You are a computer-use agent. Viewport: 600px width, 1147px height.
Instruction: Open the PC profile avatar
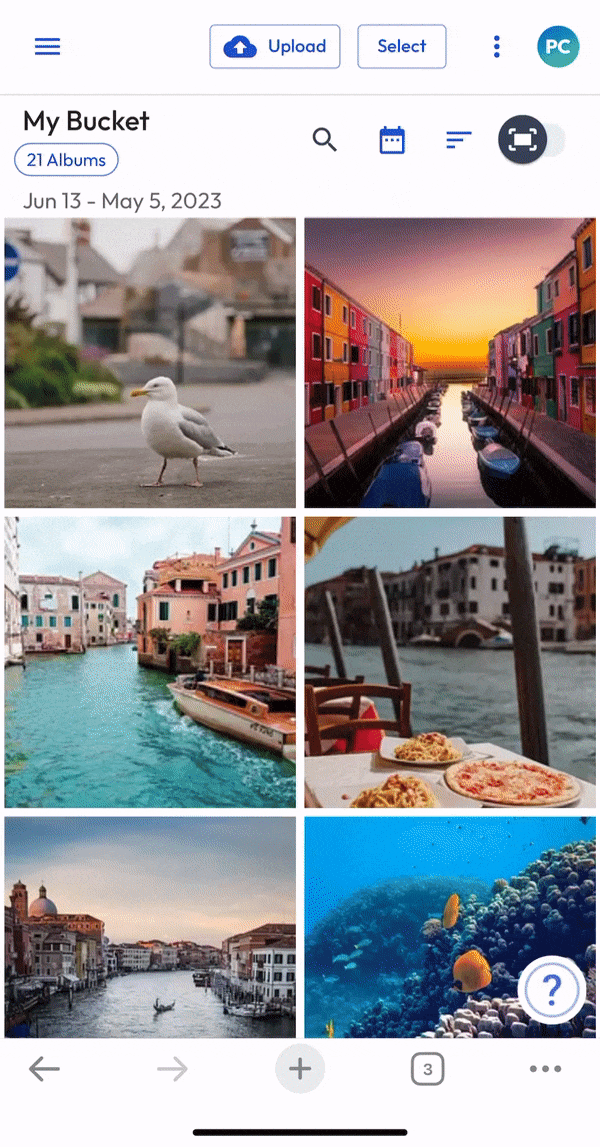[558, 47]
